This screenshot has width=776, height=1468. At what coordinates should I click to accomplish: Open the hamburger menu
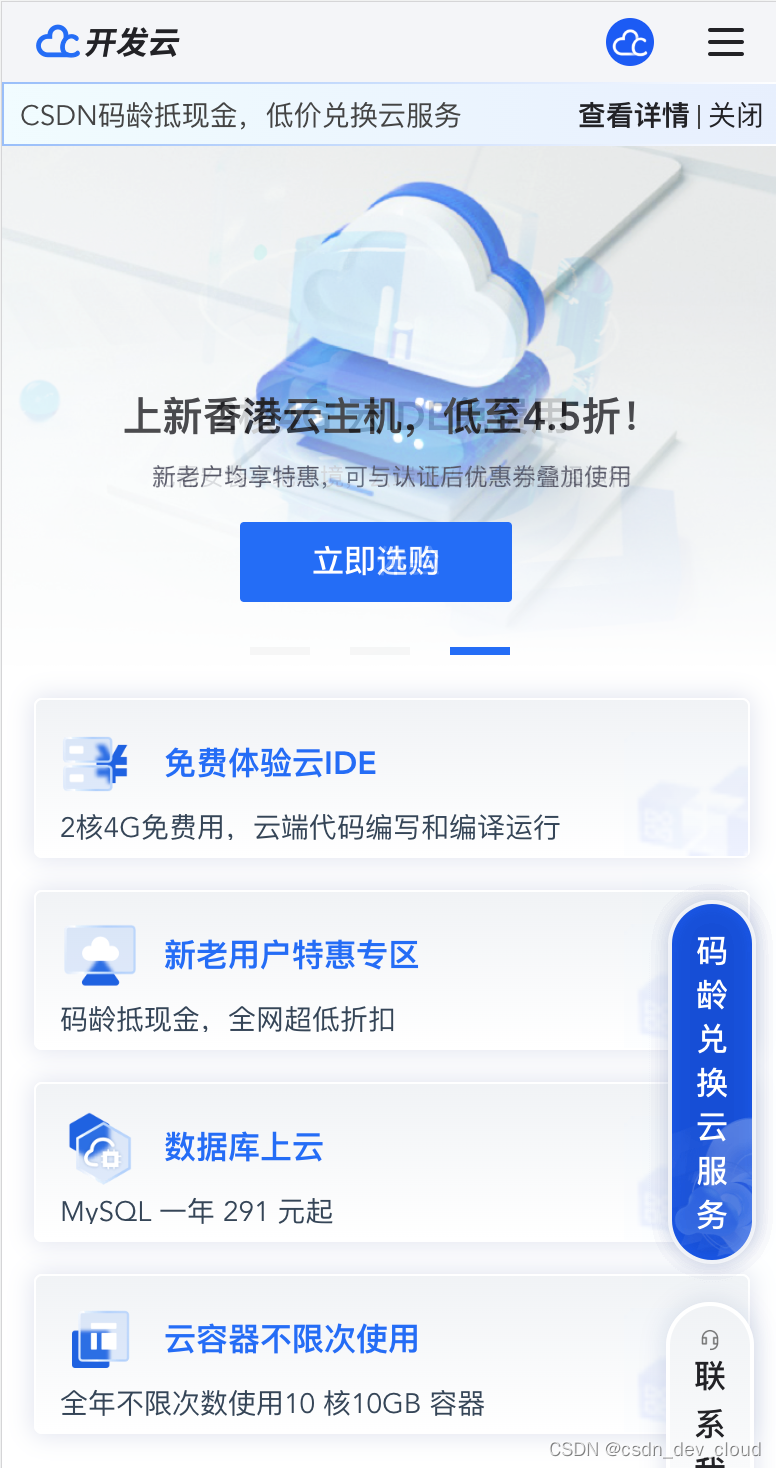tap(725, 42)
